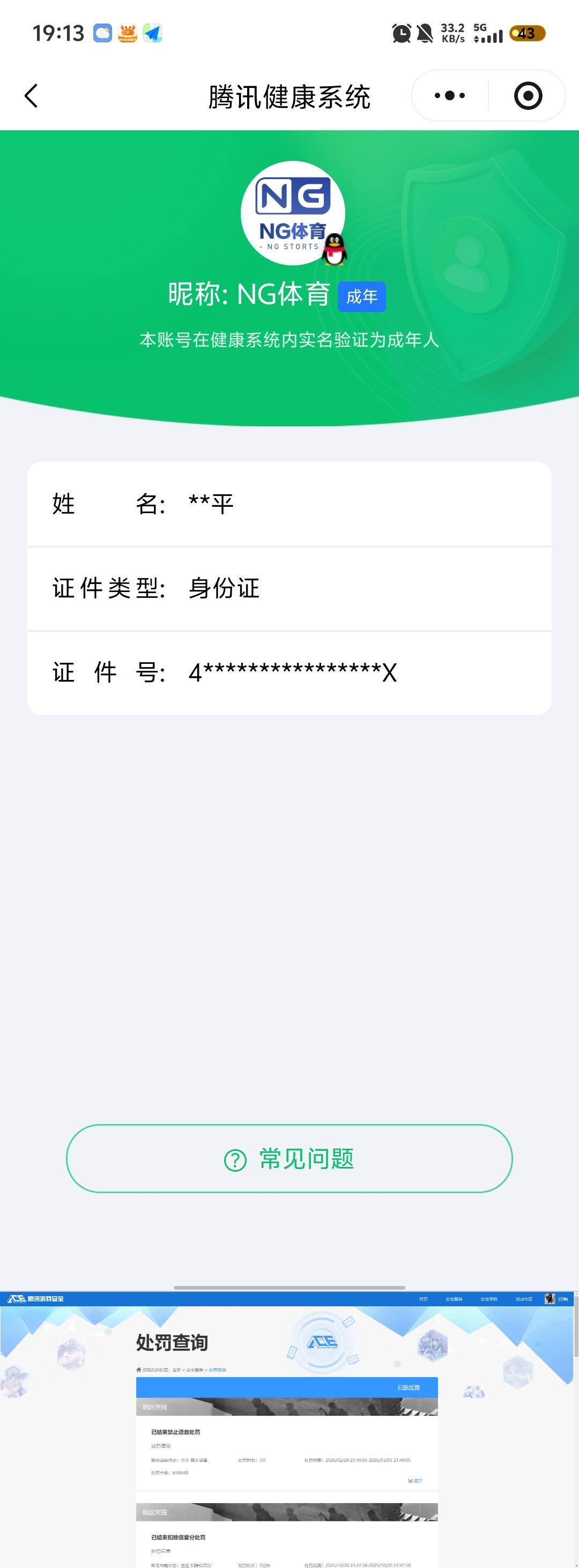Tap the back arrow to leave 腾讯健康系统
Screen dimensions: 579x1568
[32, 95]
